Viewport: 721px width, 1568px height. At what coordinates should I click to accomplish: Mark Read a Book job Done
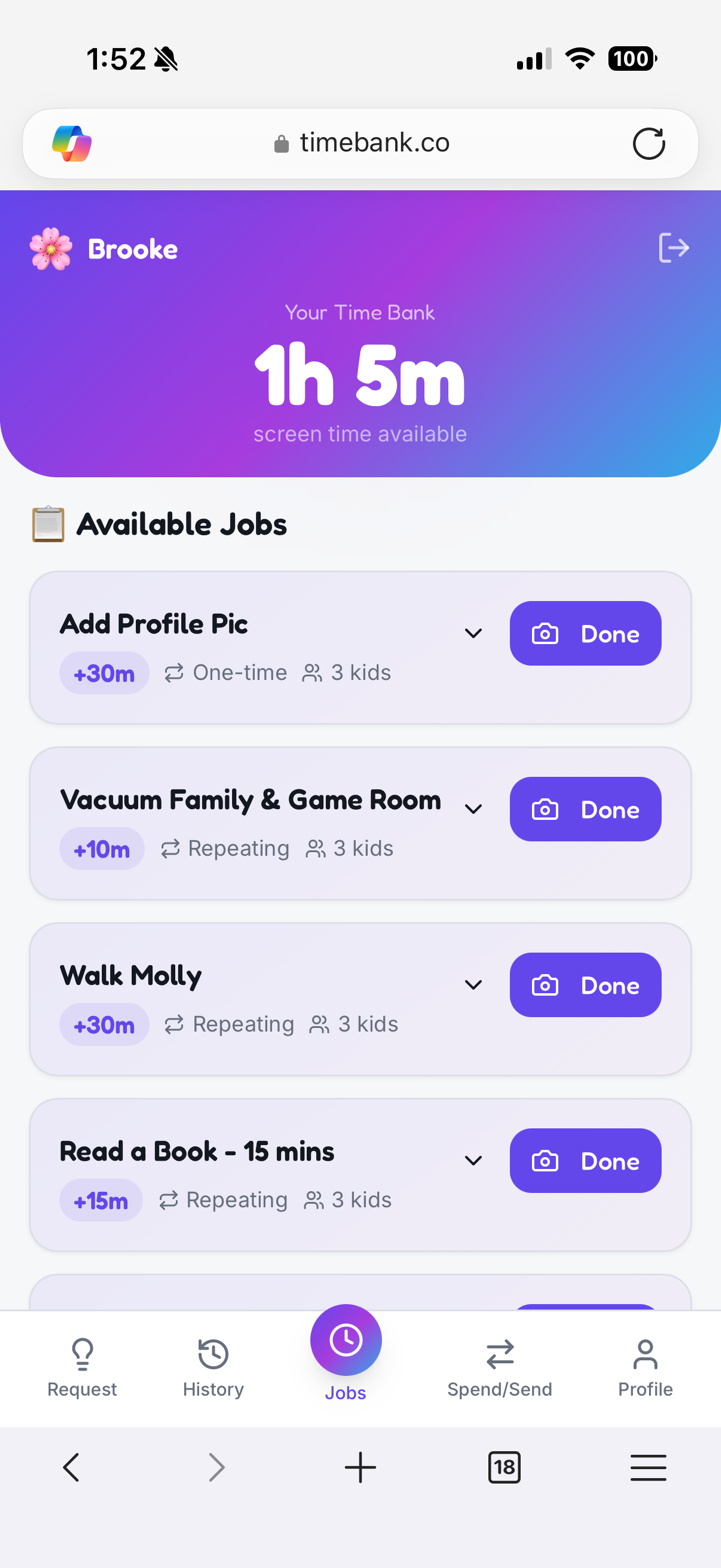coord(585,1161)
